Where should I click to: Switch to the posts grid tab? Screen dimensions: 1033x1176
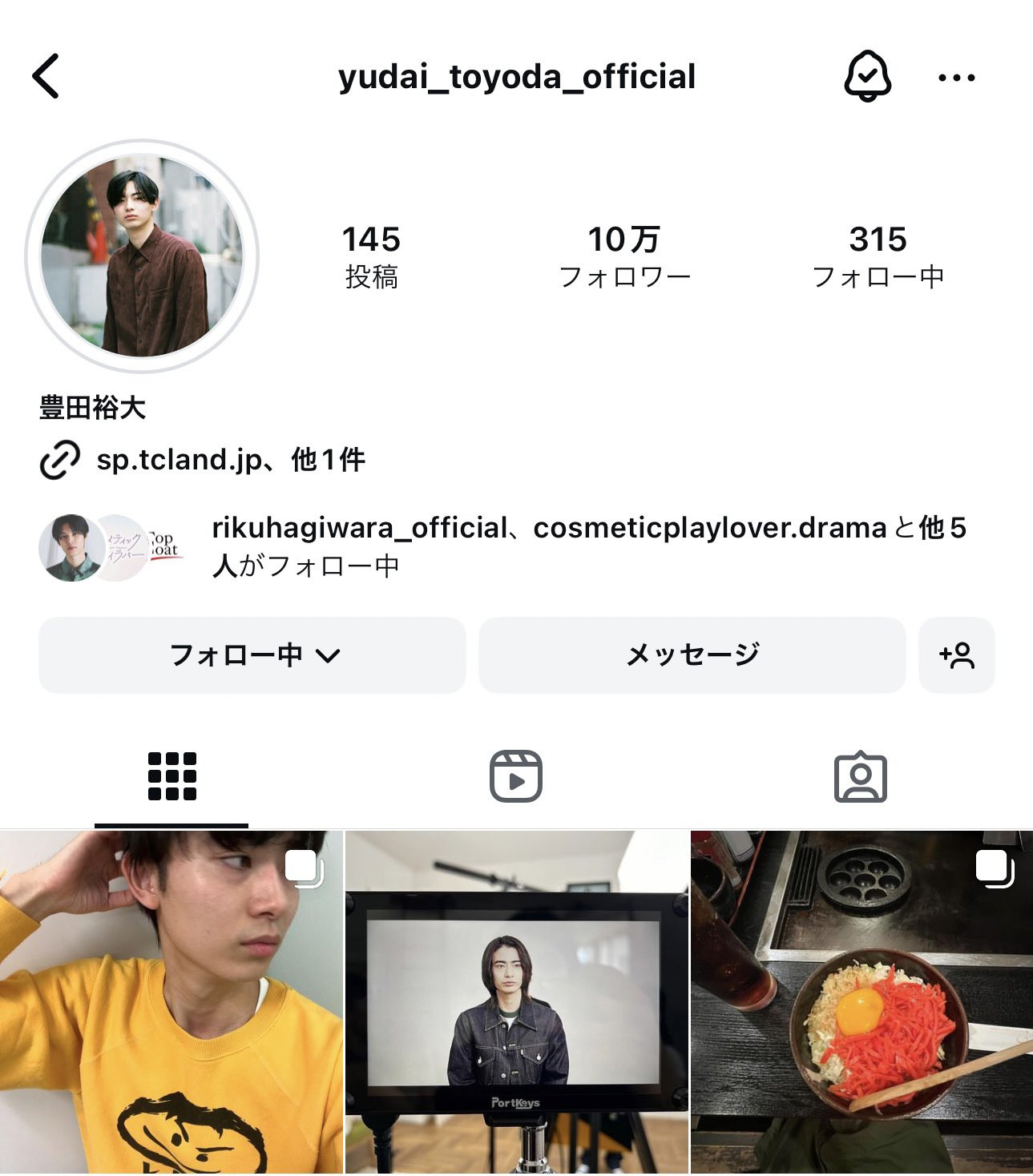pyautogui.click(x=171, y=776)
